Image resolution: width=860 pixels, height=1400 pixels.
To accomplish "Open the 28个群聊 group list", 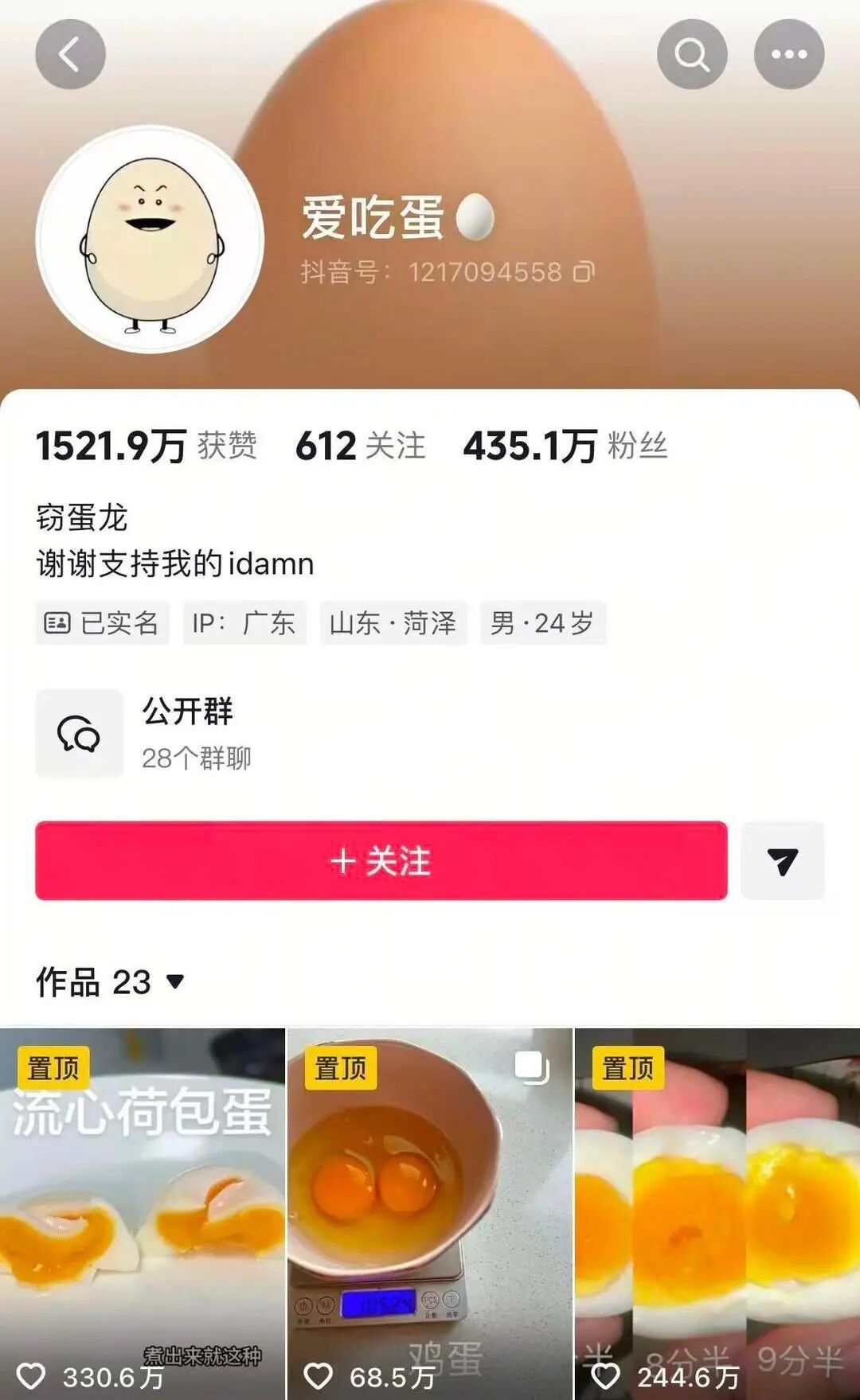I will point(195,758).
